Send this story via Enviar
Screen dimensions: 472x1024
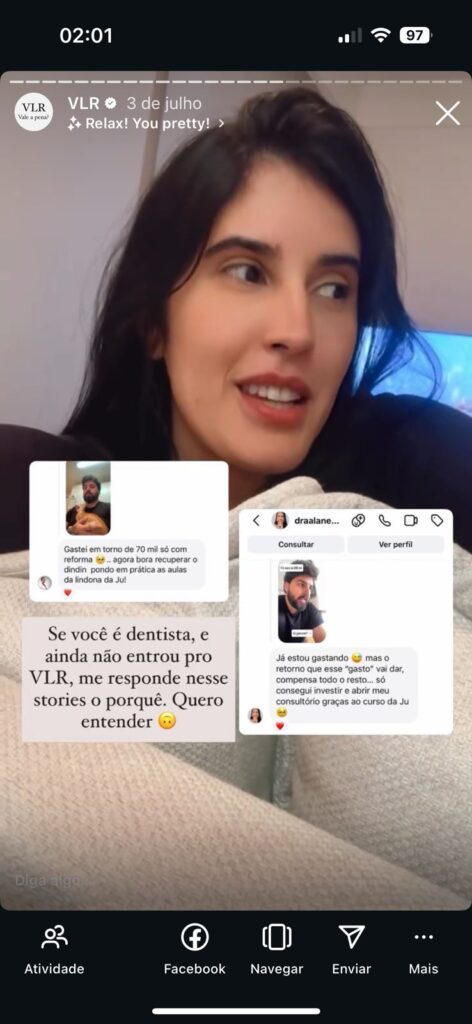(351, 950)
